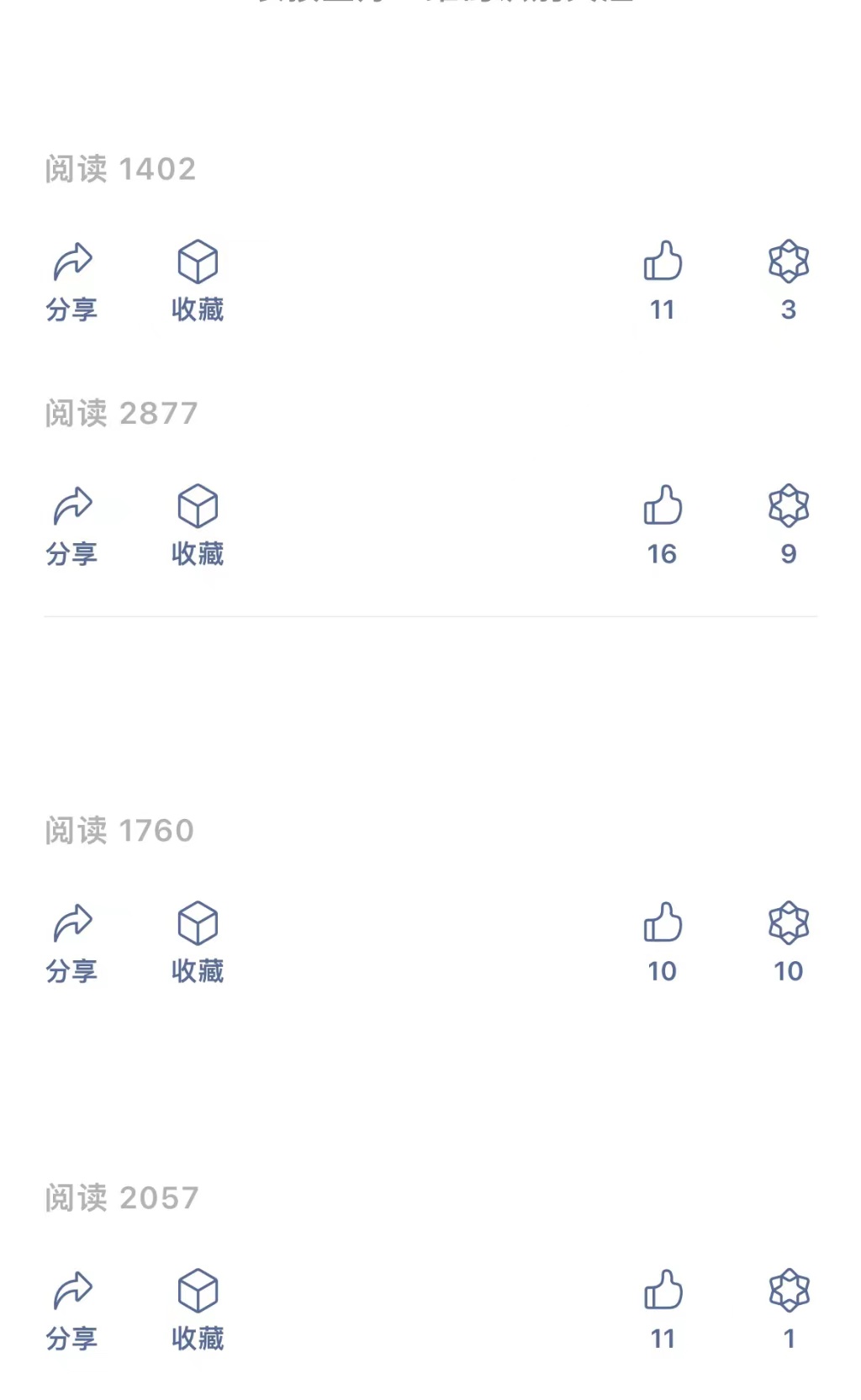Tap the flower icon showing 1

point(789,1311)
